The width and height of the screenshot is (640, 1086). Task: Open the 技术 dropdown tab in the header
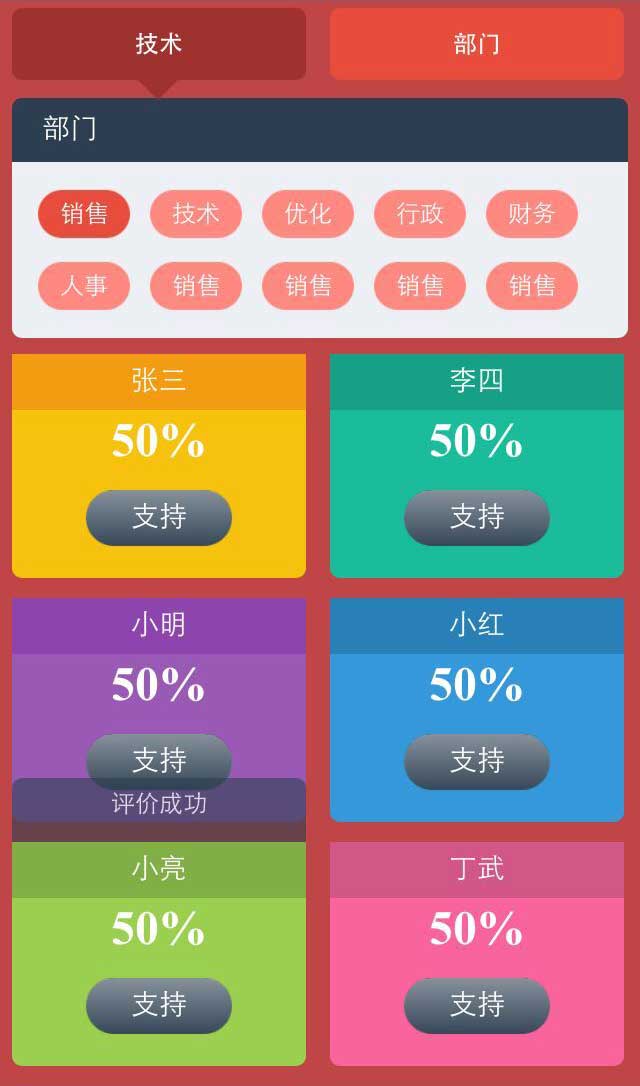[159, 44]
